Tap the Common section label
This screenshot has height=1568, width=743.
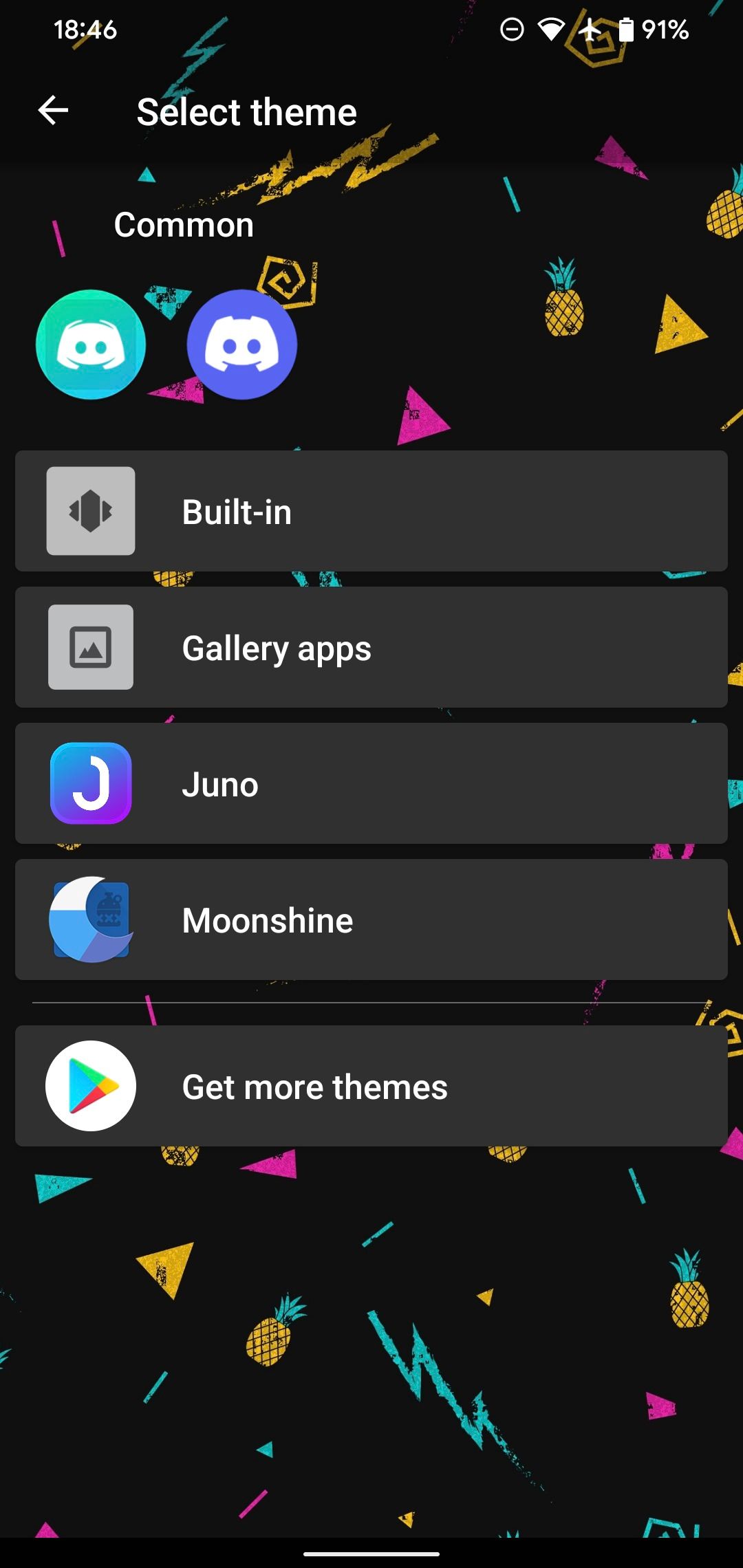183,224
